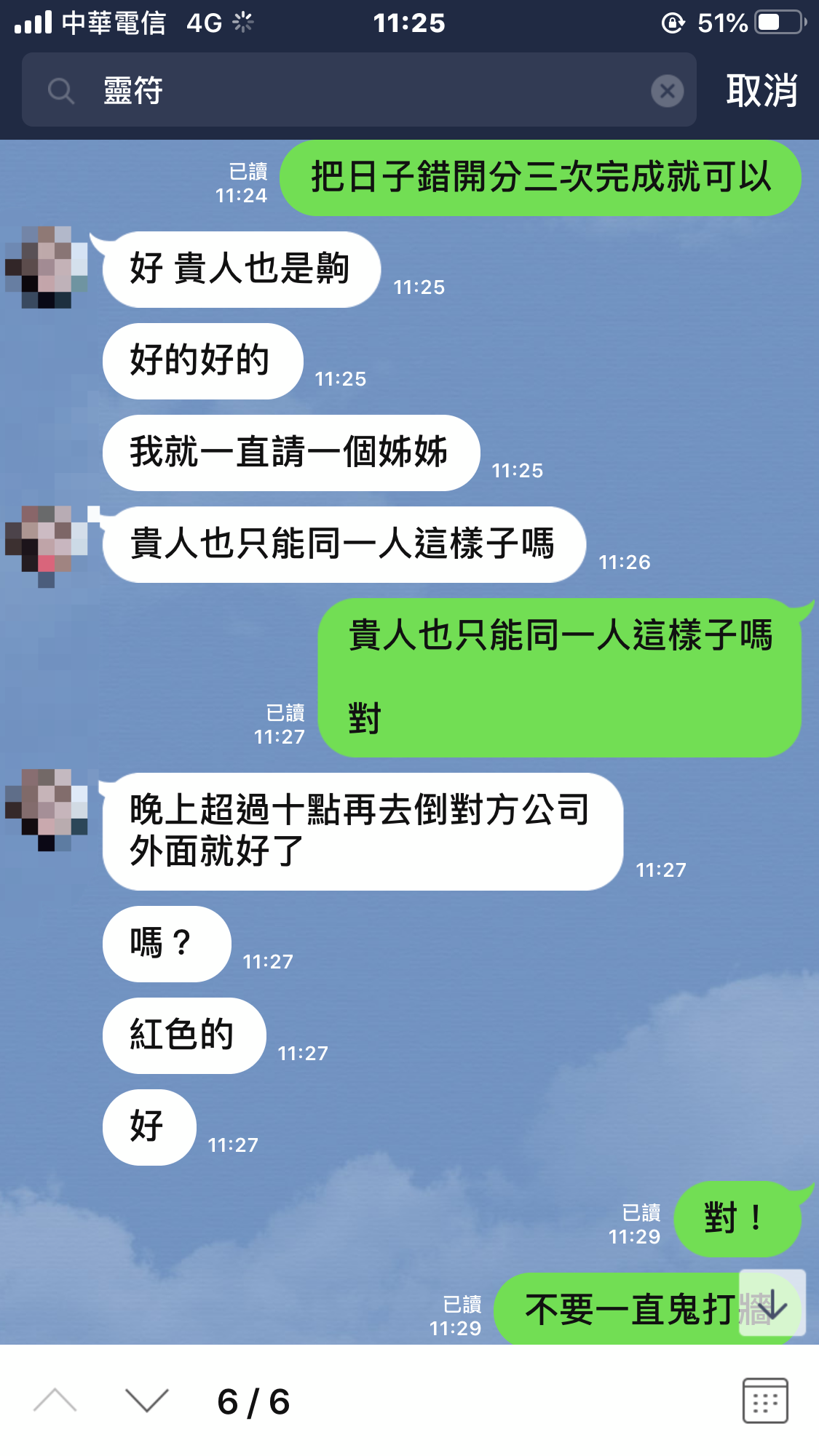The width and height of the screenshot is (819, 1456).
Task: Jump to the previous search result
Action: [x=55, y=1401]
